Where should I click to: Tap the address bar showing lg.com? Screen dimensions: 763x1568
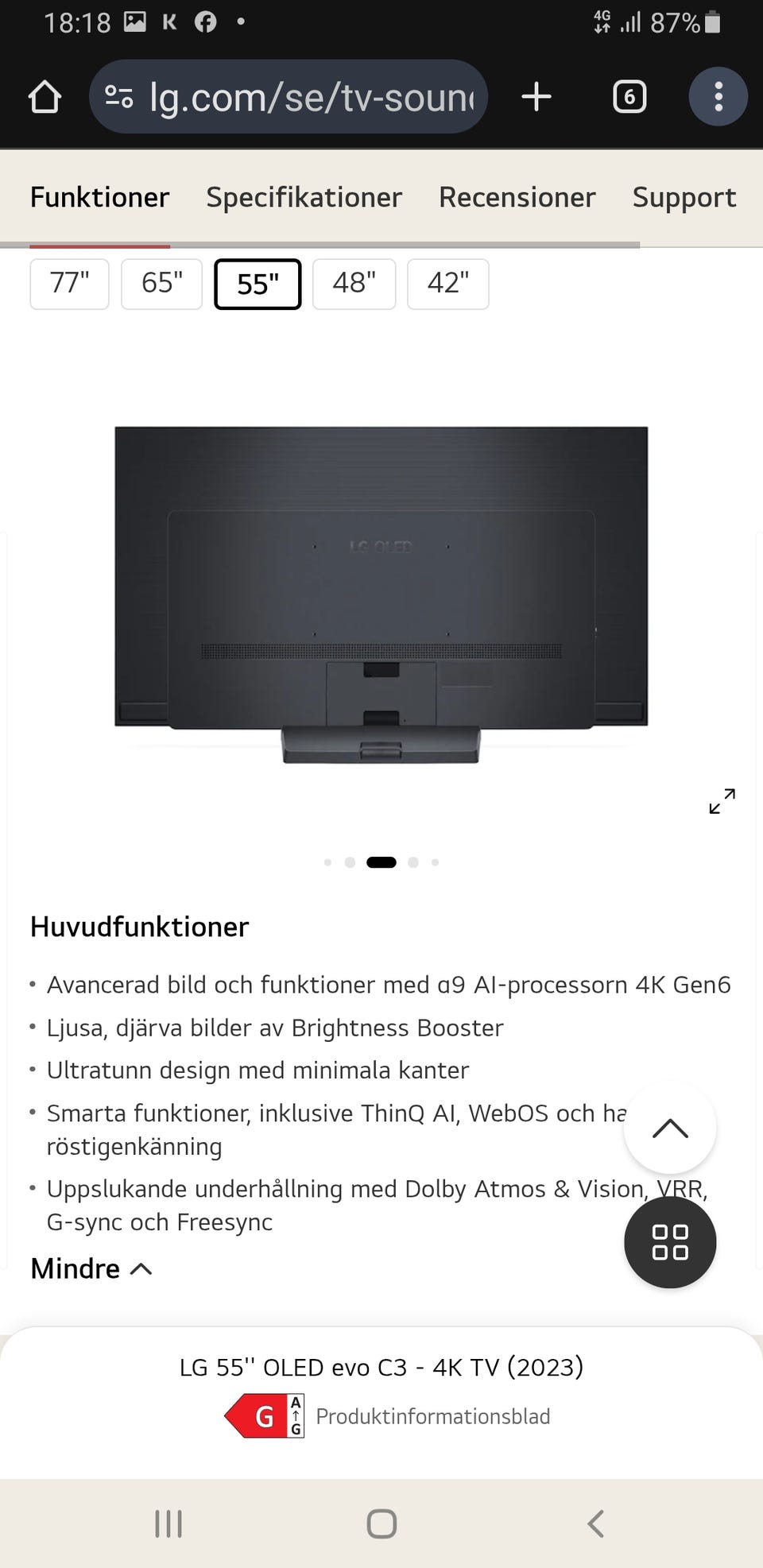click(302, 96)
